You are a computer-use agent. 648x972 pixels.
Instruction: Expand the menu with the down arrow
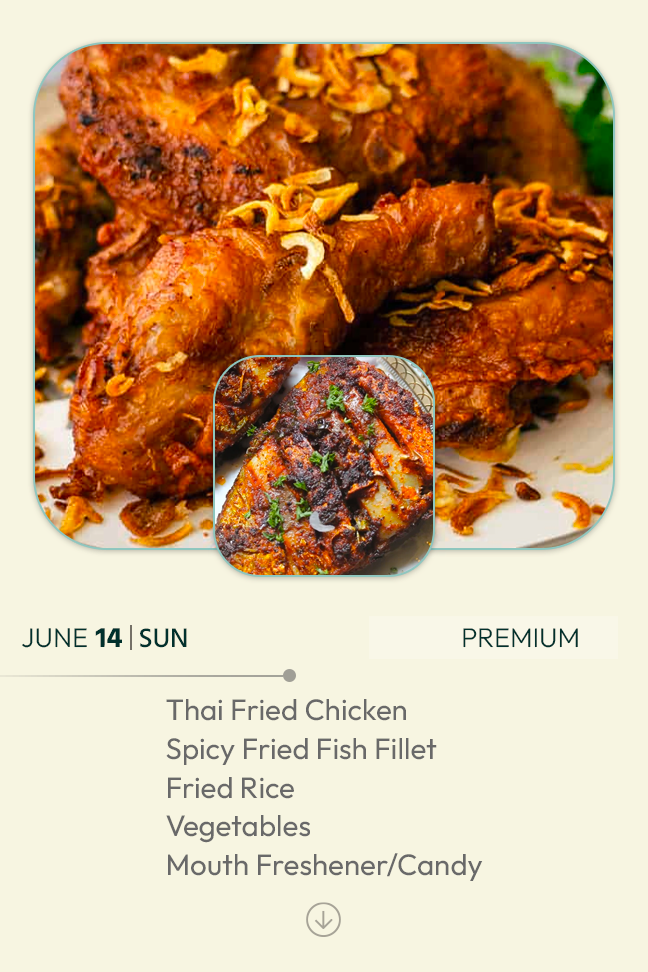pos(323,919)
